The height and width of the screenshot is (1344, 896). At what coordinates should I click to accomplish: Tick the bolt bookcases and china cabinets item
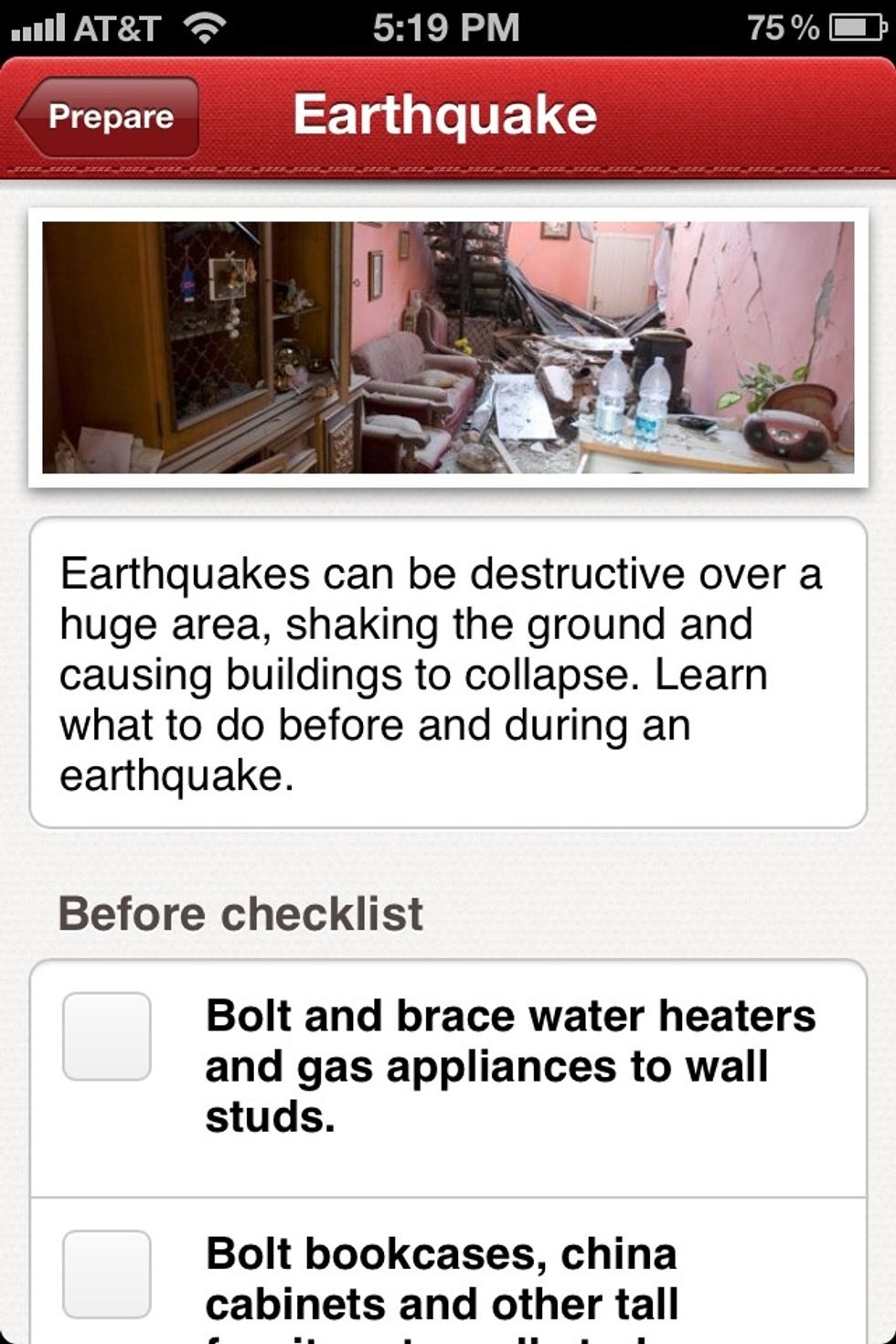pyautogui.click(x=107, y=1275)
